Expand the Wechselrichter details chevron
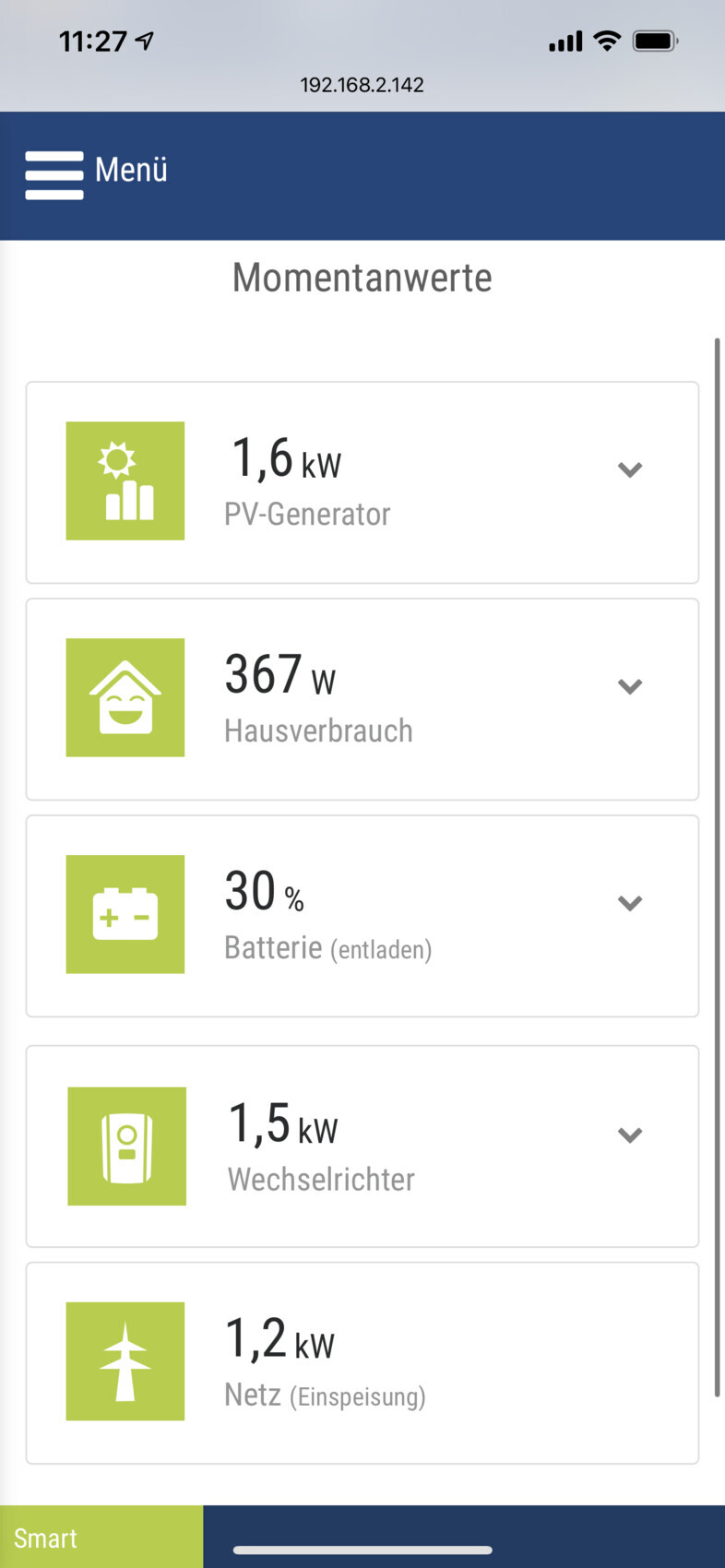This screenshot has width=725, height=1568. (630, 1134)
